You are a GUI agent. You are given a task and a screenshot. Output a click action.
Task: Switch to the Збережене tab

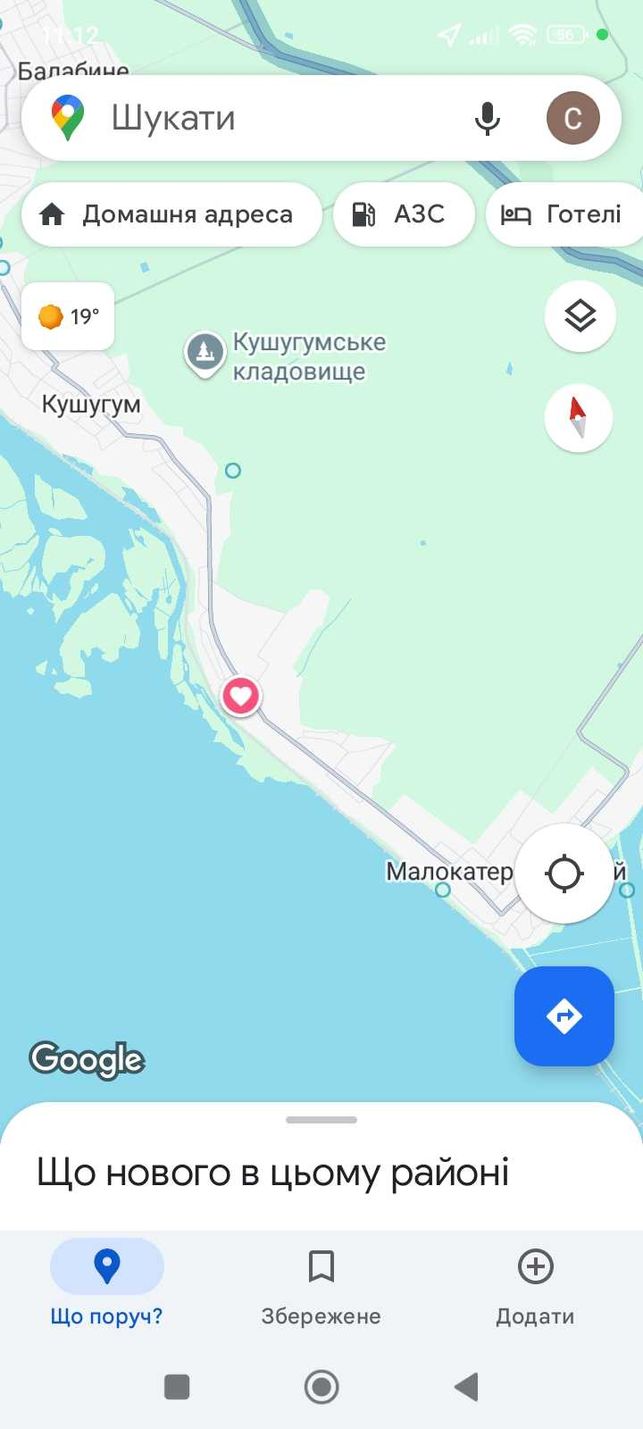[321, 1284]
